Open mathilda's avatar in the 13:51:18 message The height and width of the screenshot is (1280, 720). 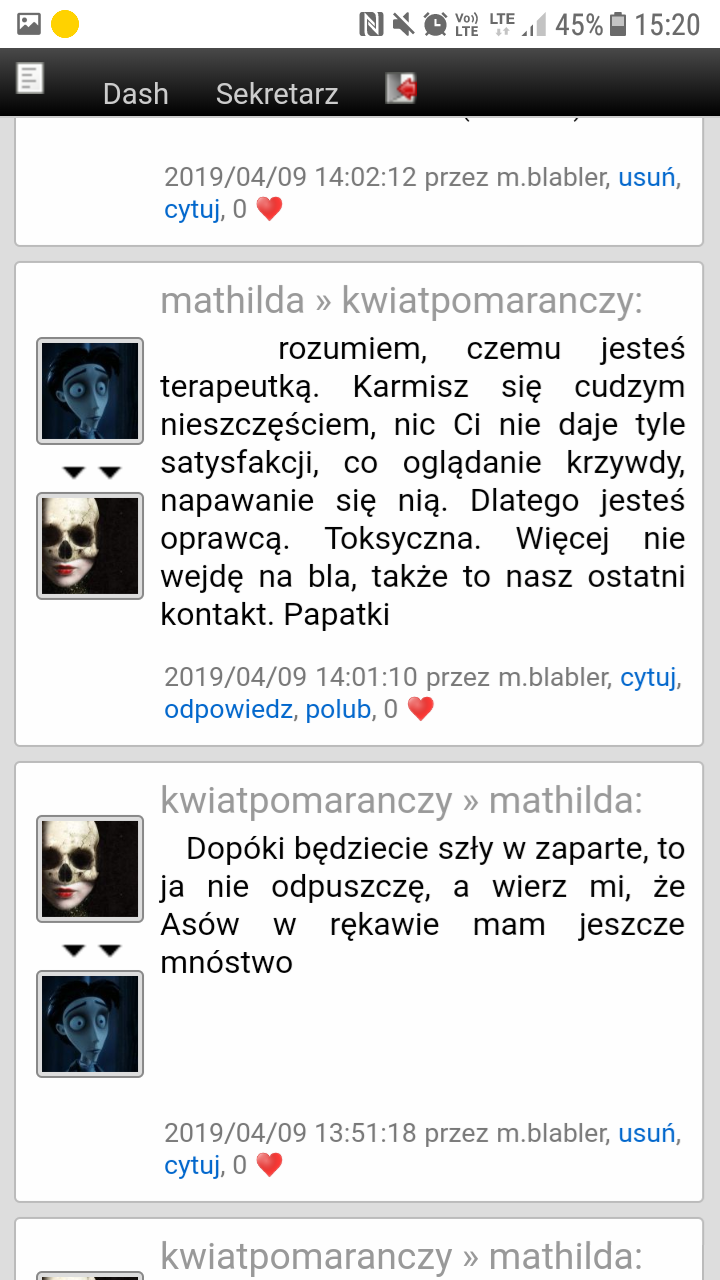(x=90, y=1024)
